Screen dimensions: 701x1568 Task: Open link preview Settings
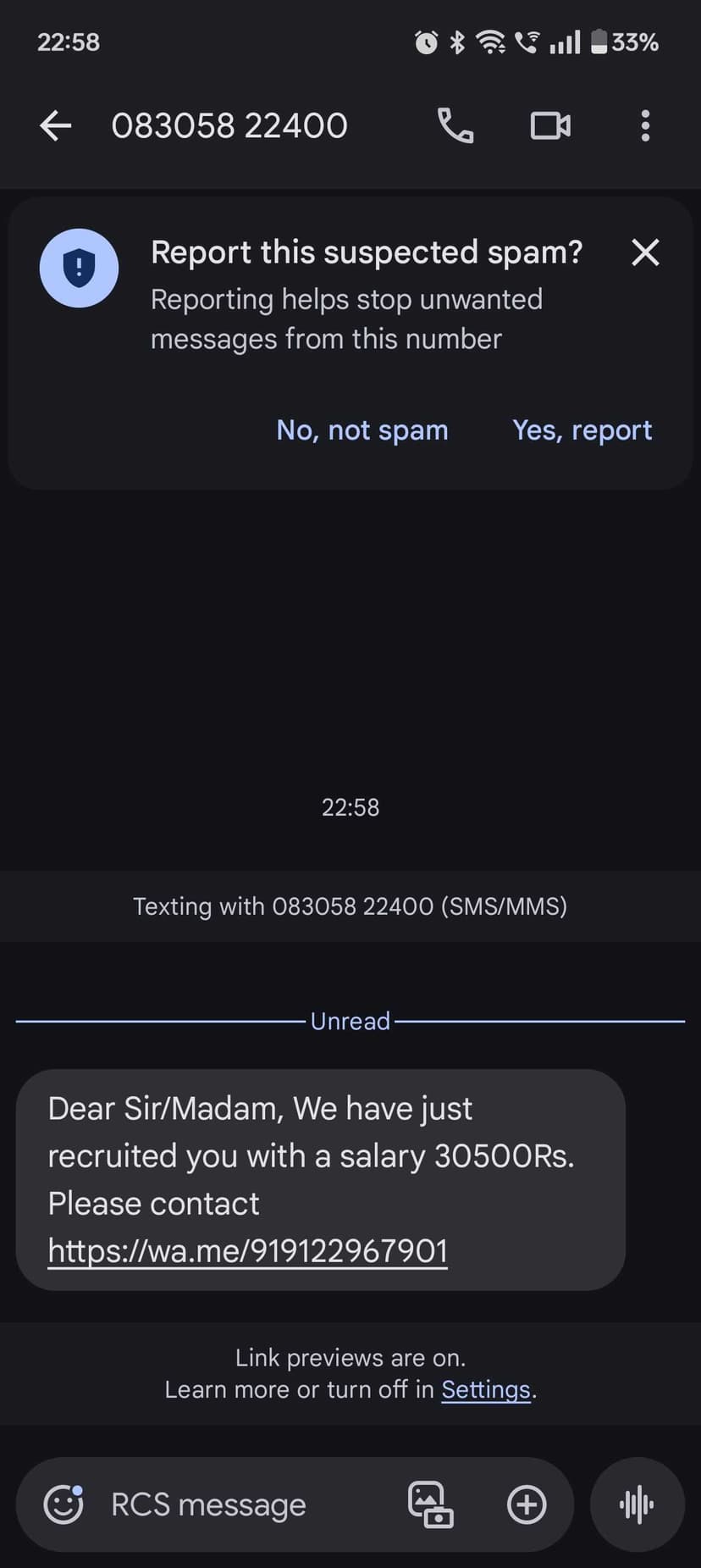pyautogui.click(x=486, y=1390)
